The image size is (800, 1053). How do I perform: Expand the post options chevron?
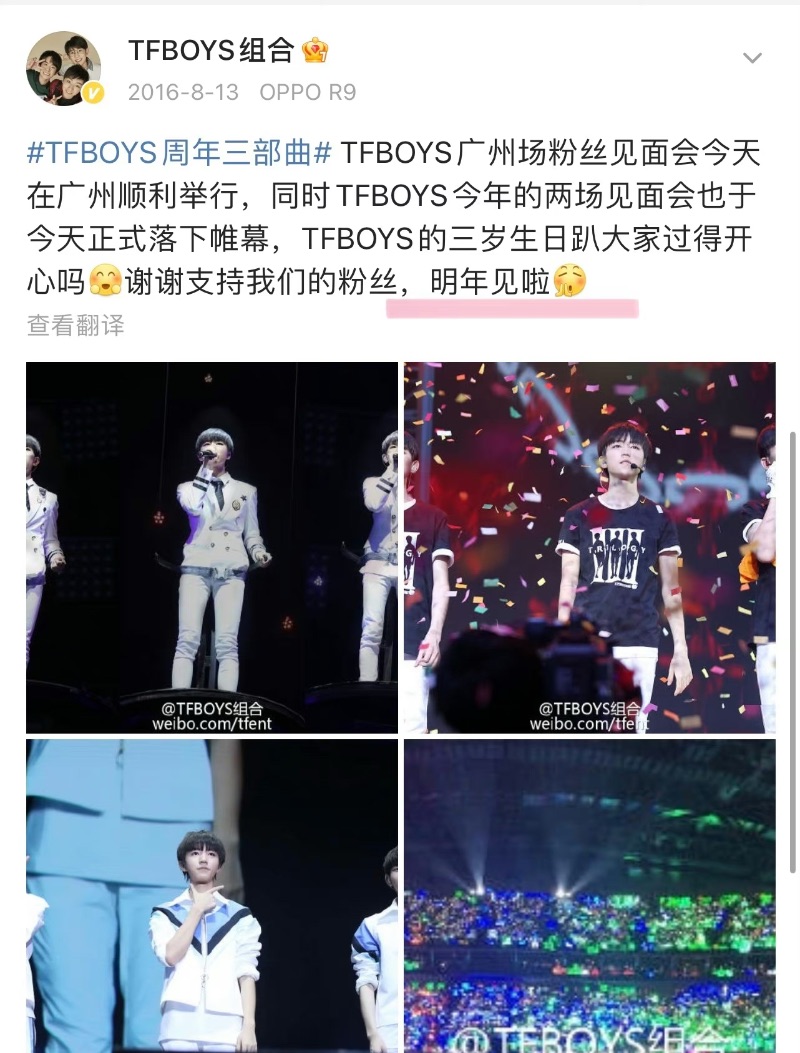click(x=752, y=58)
